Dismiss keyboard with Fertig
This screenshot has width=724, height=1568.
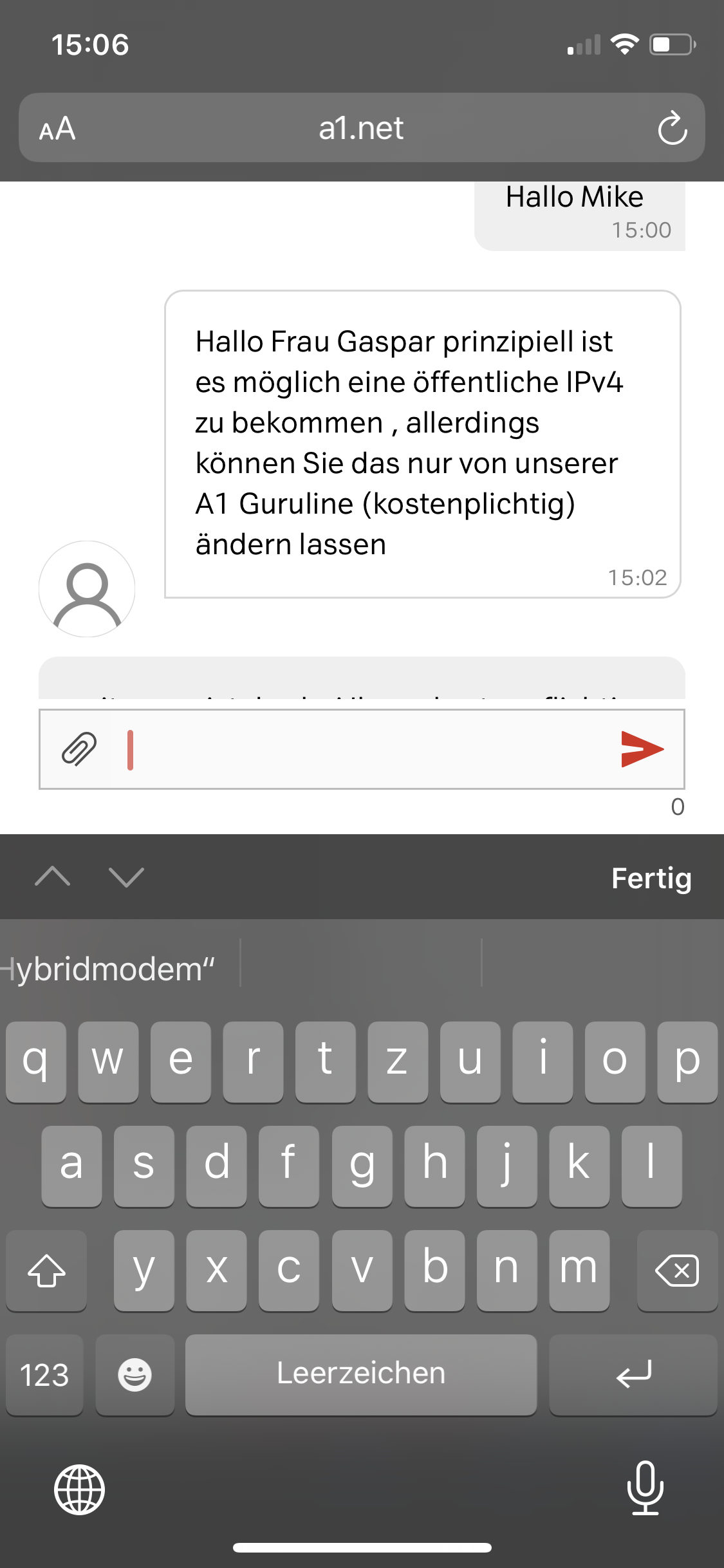(651, 878)
